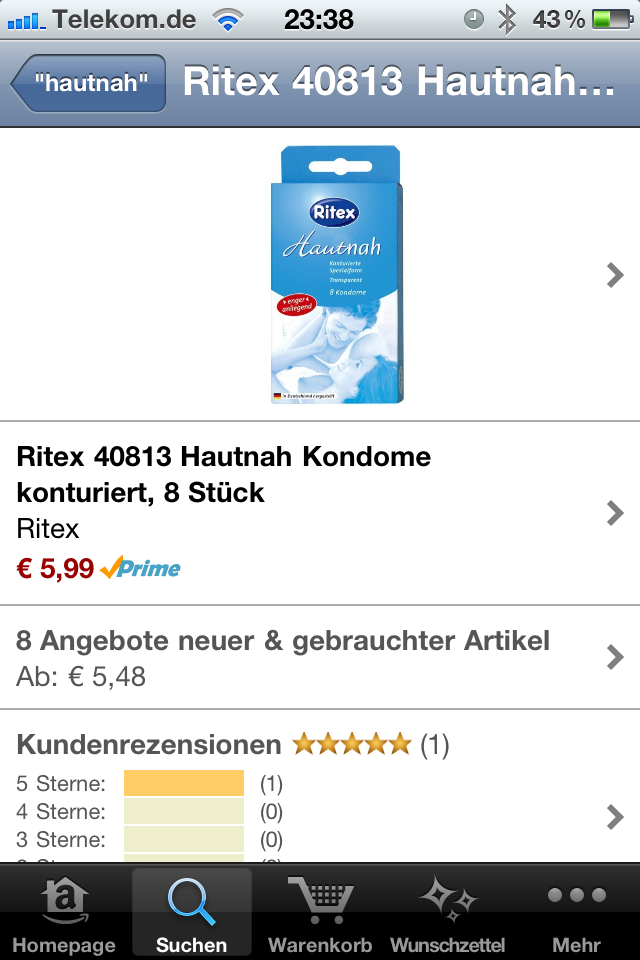Open the Ritex Hautnah product image
640x960 pixels.
coord(339,275)
